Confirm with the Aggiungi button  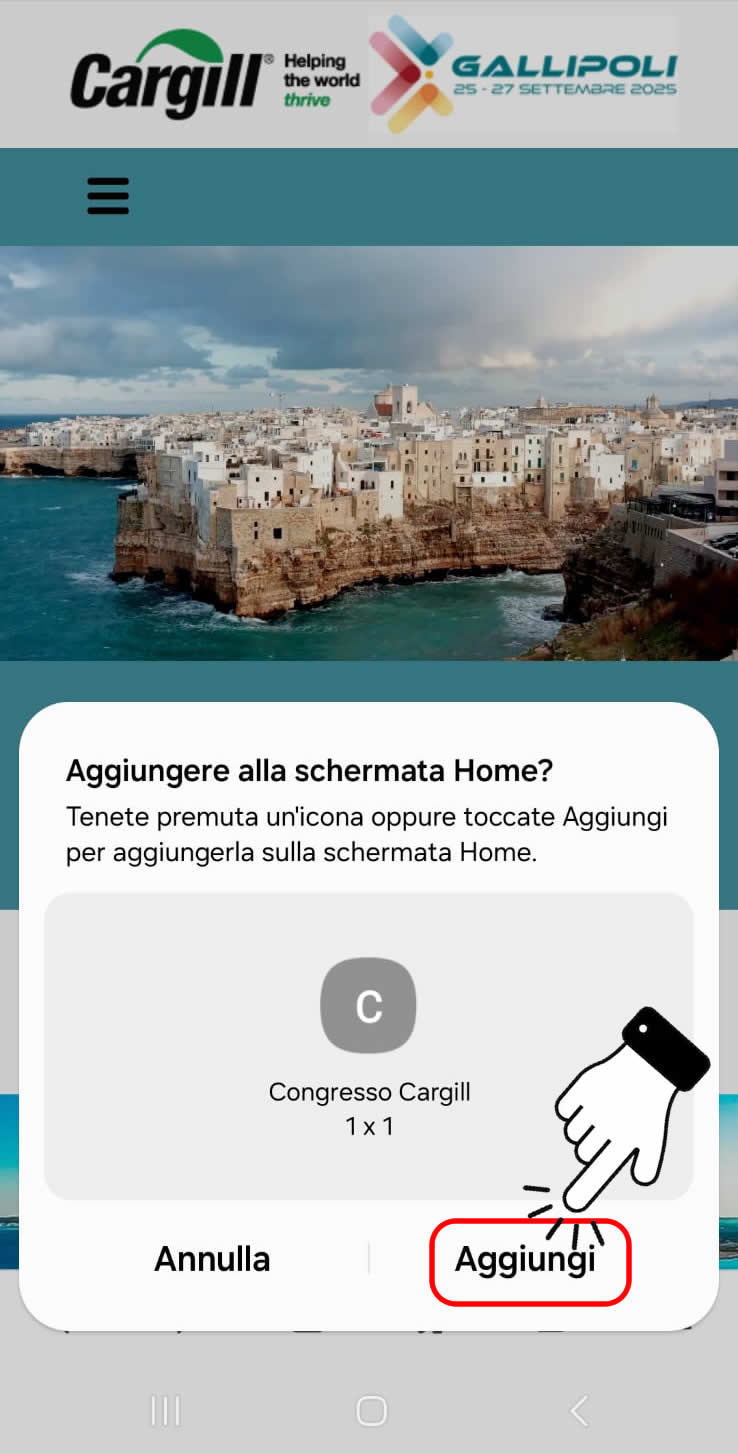click(526, 1259)
